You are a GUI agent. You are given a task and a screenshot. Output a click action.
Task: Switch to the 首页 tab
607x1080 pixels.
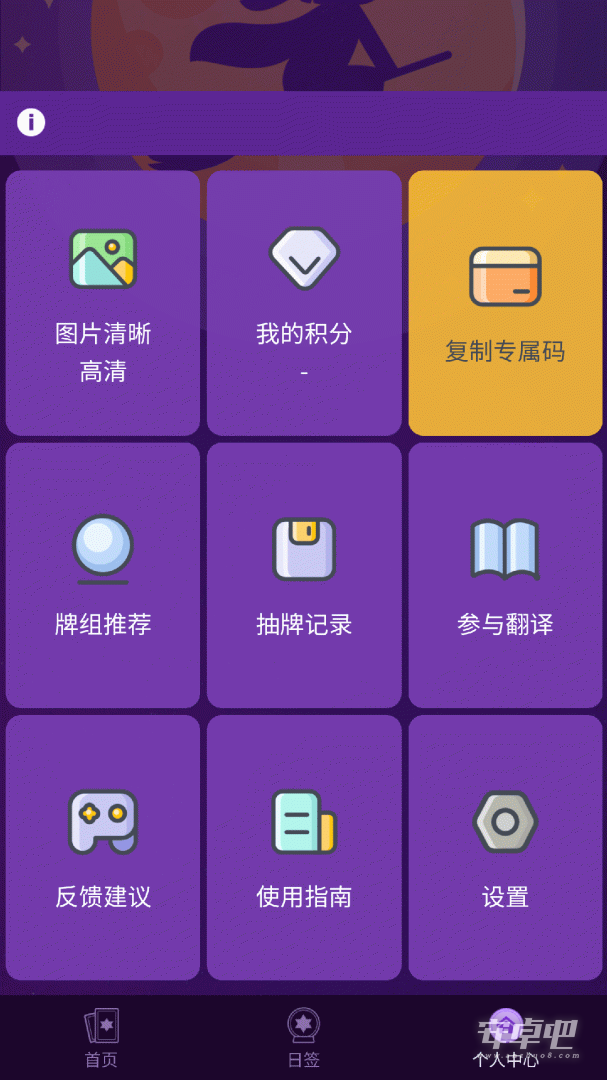click(101, 1038)
